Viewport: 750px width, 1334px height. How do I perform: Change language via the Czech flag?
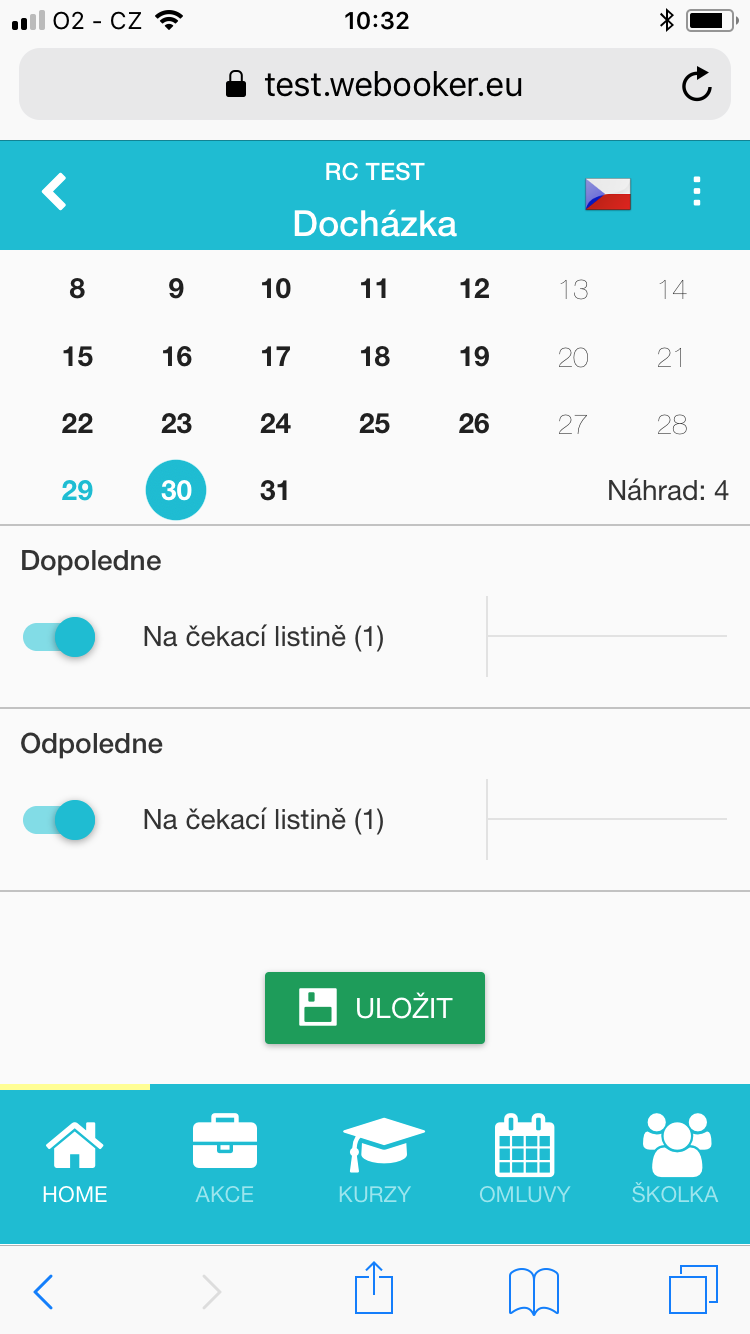pyautogui.click(x=608, y=193)
